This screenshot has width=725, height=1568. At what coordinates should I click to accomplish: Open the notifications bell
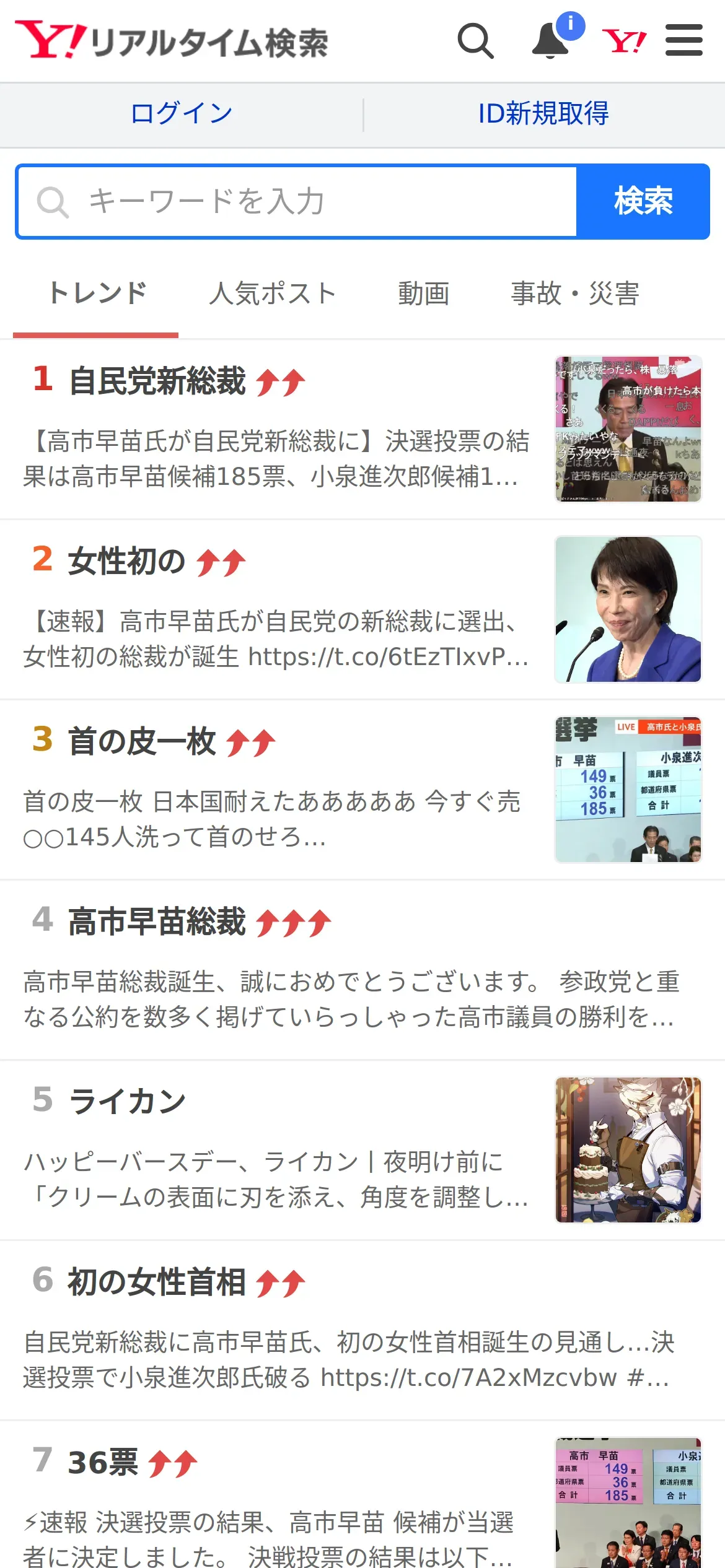pos(551,41)
